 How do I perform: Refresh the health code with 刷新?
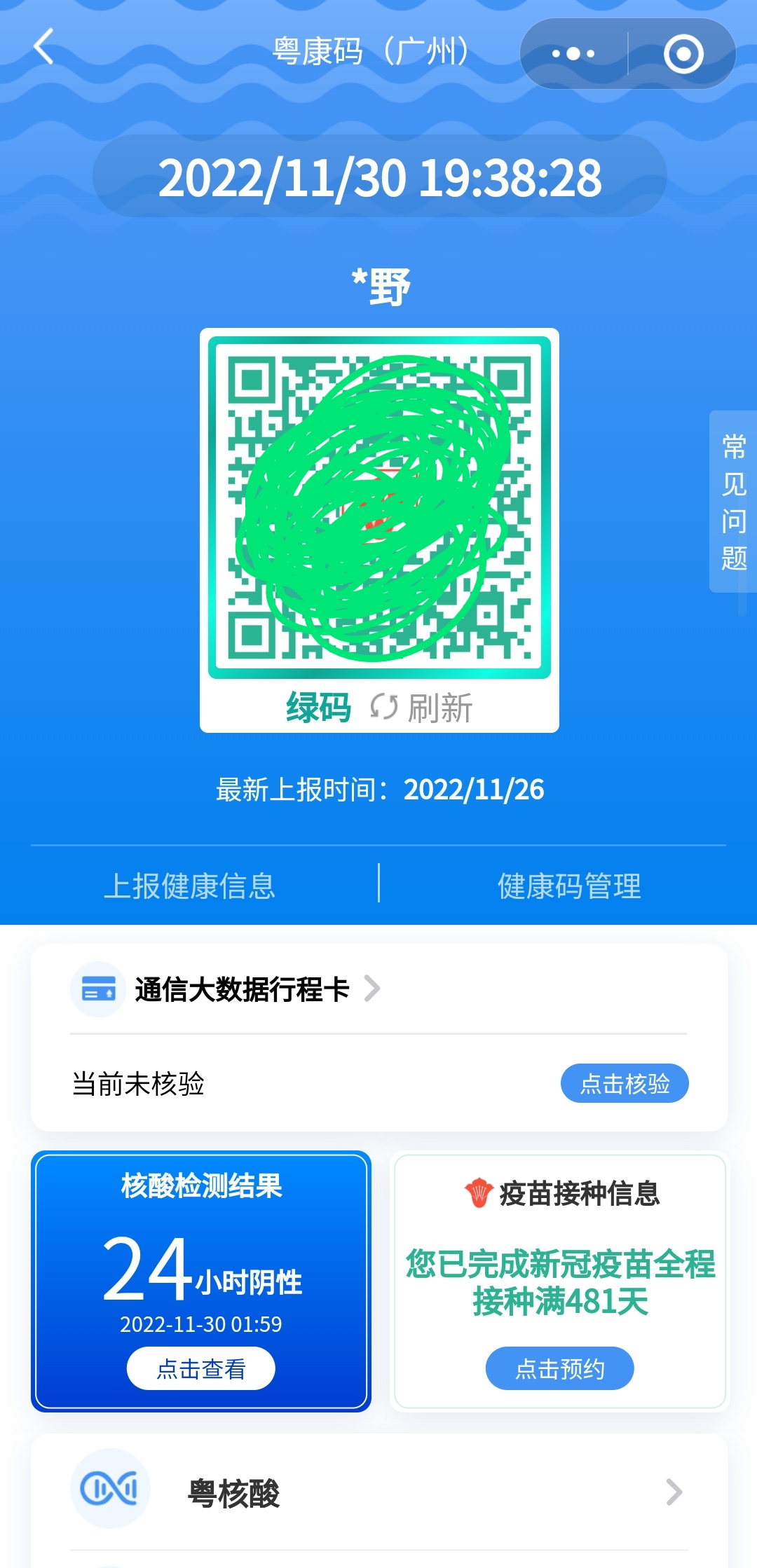click(x=421, y=708)
